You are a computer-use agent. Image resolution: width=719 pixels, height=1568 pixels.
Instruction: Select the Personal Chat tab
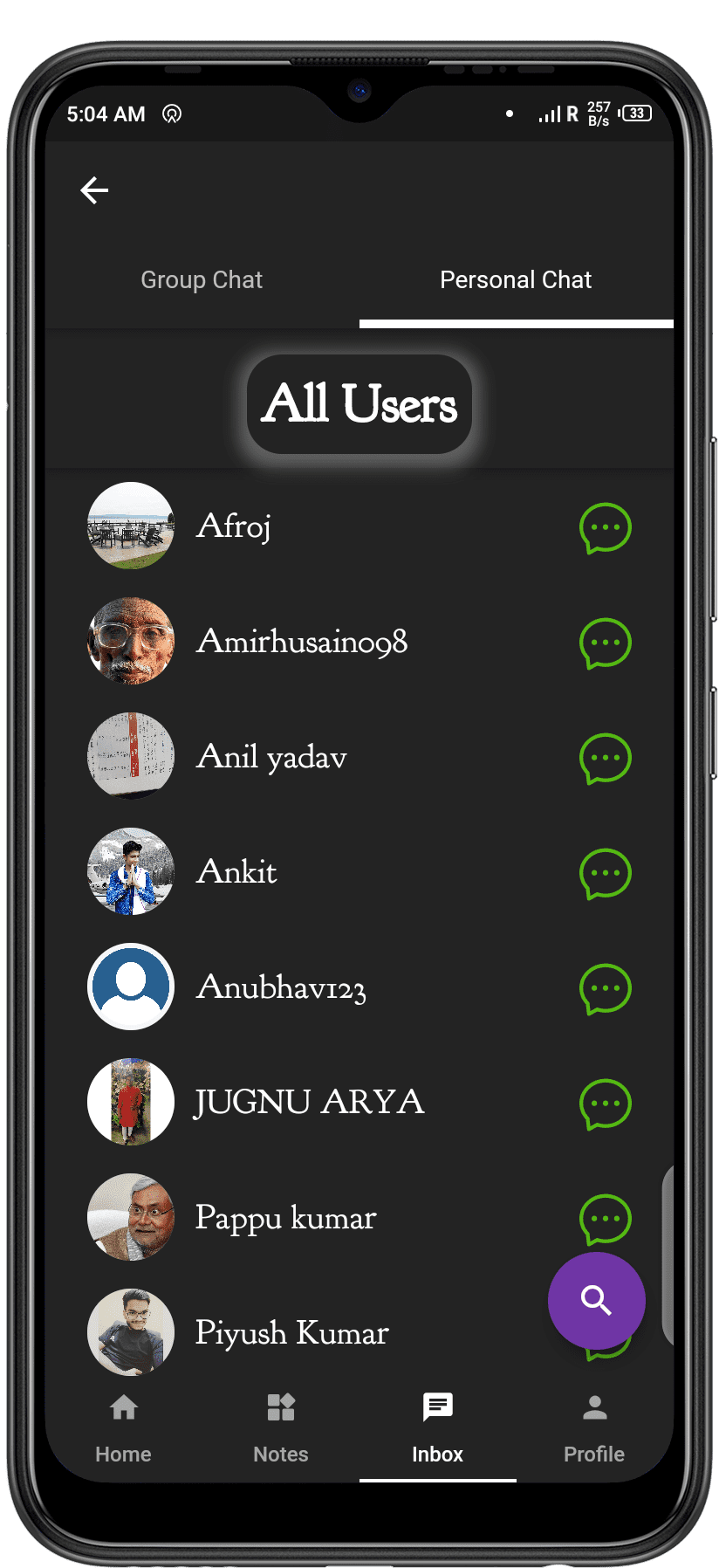tap(516, 279)
